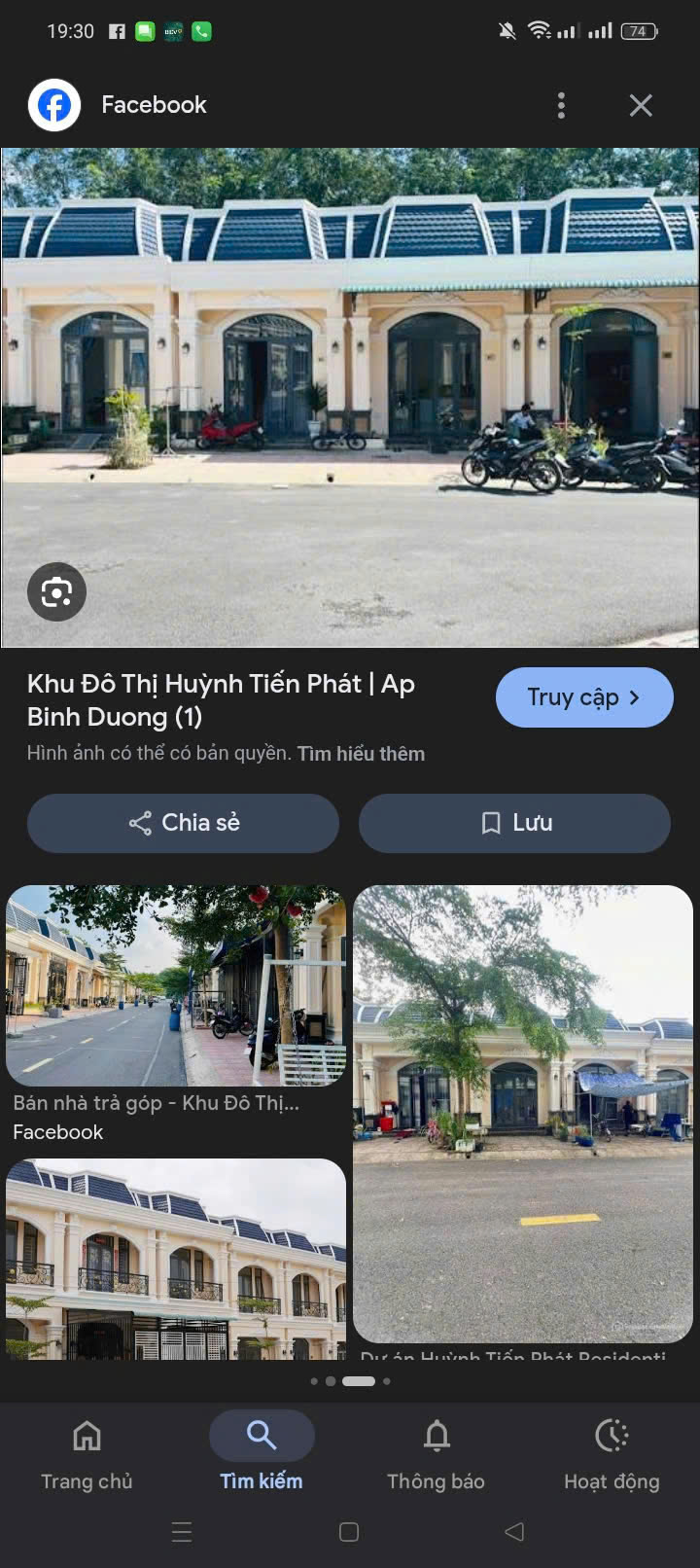The height and width of the screenshot is (1568, 700).
Task: Tap the Facebook logo icon
Action: [53, 104]
